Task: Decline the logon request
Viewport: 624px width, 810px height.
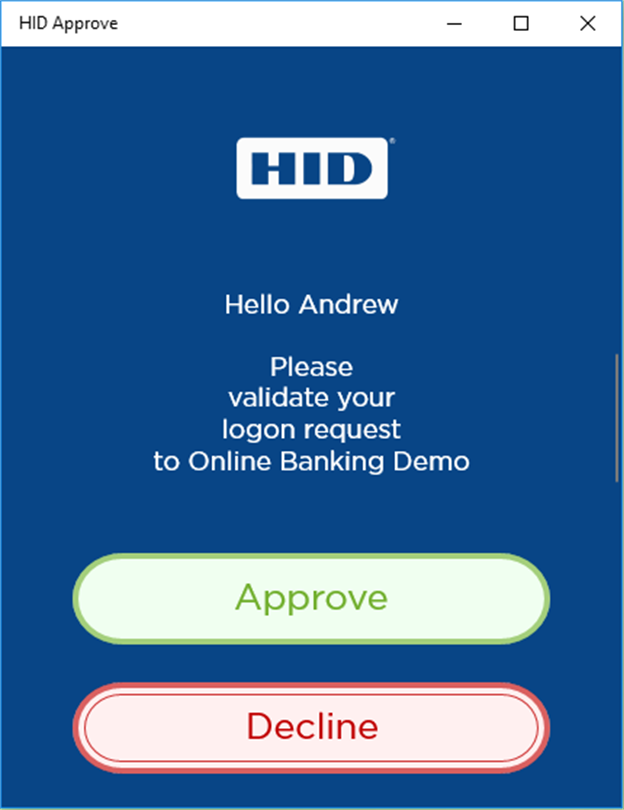Action: click(311, 726)
